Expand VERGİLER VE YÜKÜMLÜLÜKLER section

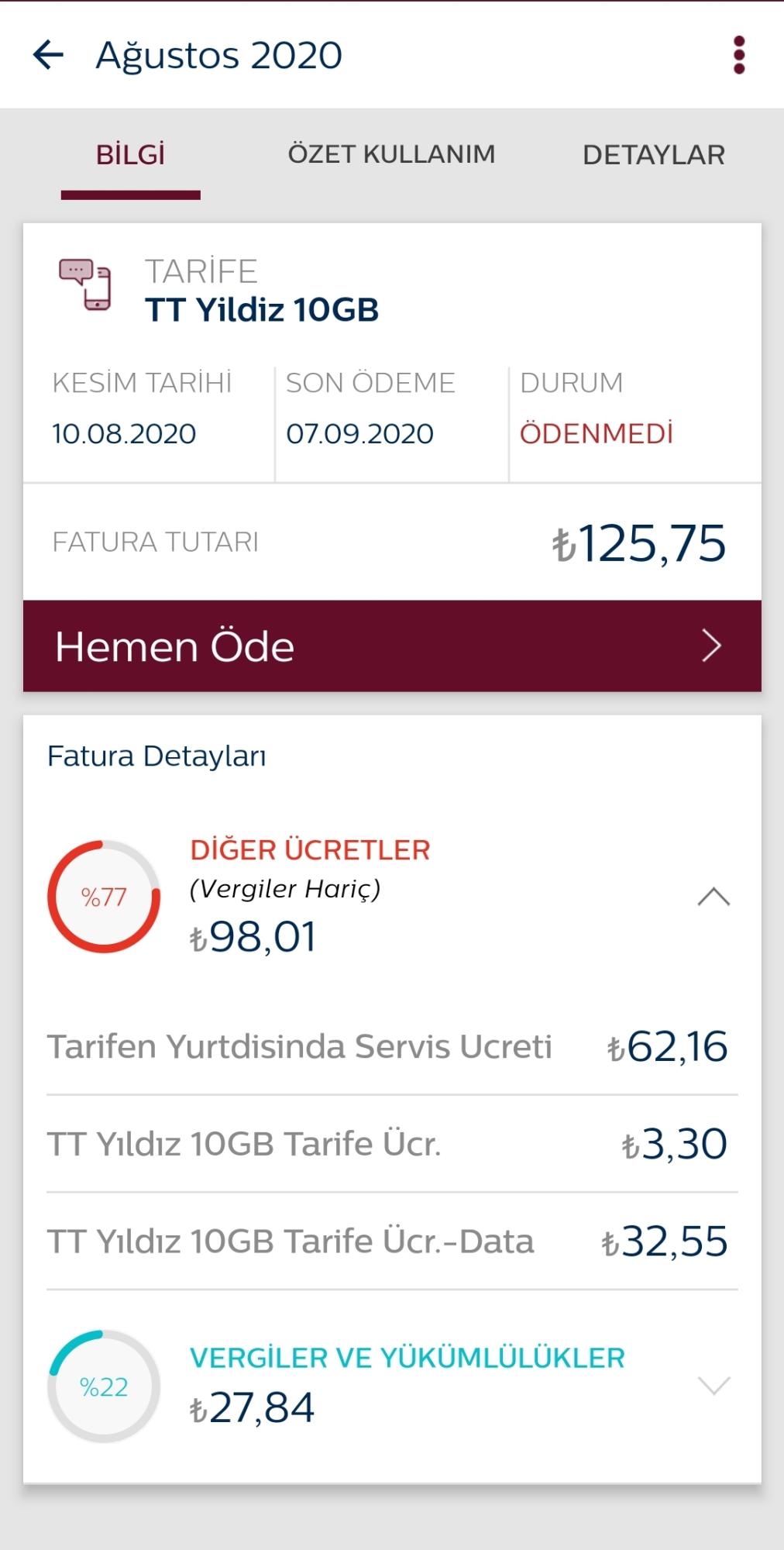(714, 1385)
